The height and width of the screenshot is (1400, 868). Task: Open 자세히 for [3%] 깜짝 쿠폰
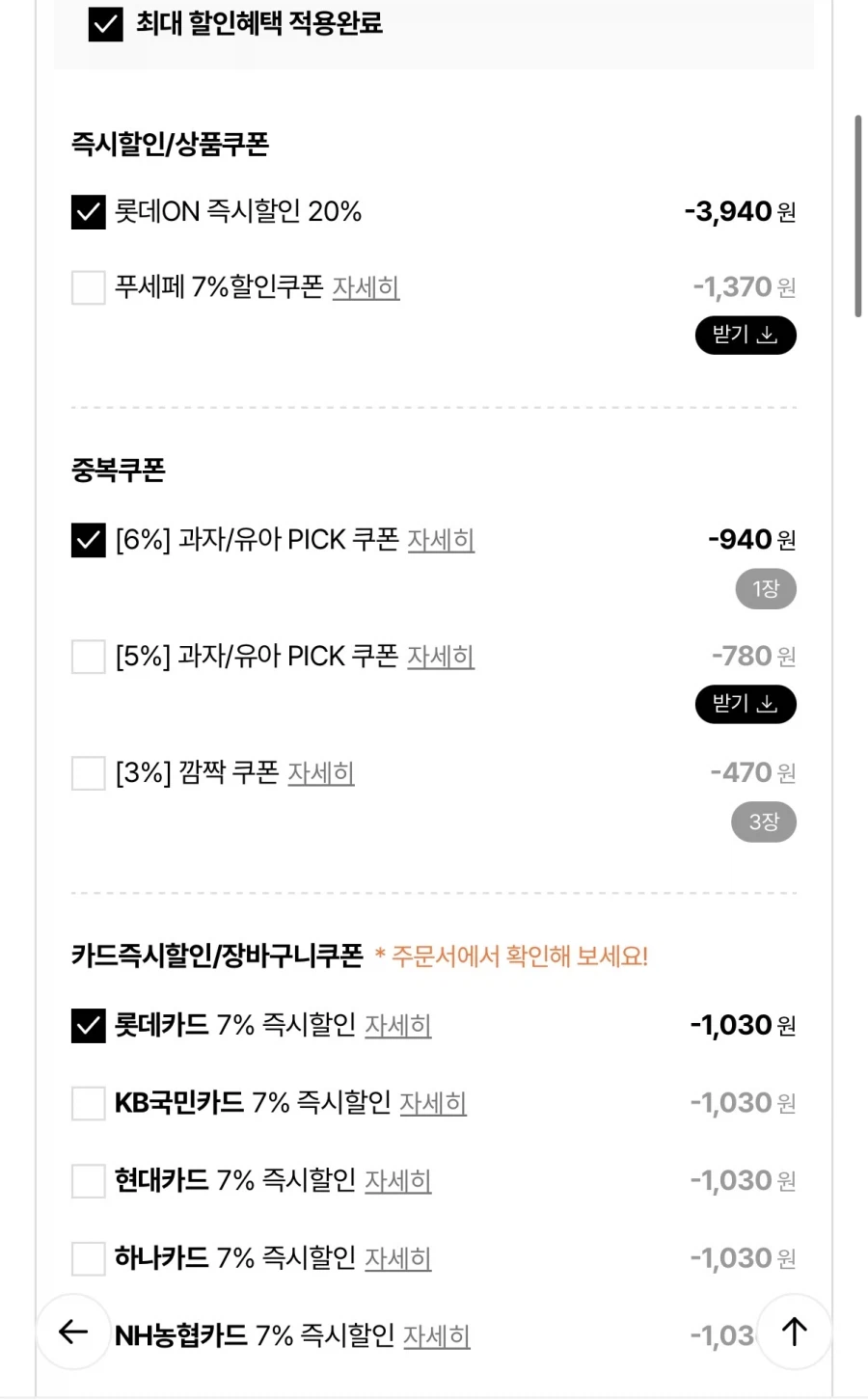pos(321,773)
